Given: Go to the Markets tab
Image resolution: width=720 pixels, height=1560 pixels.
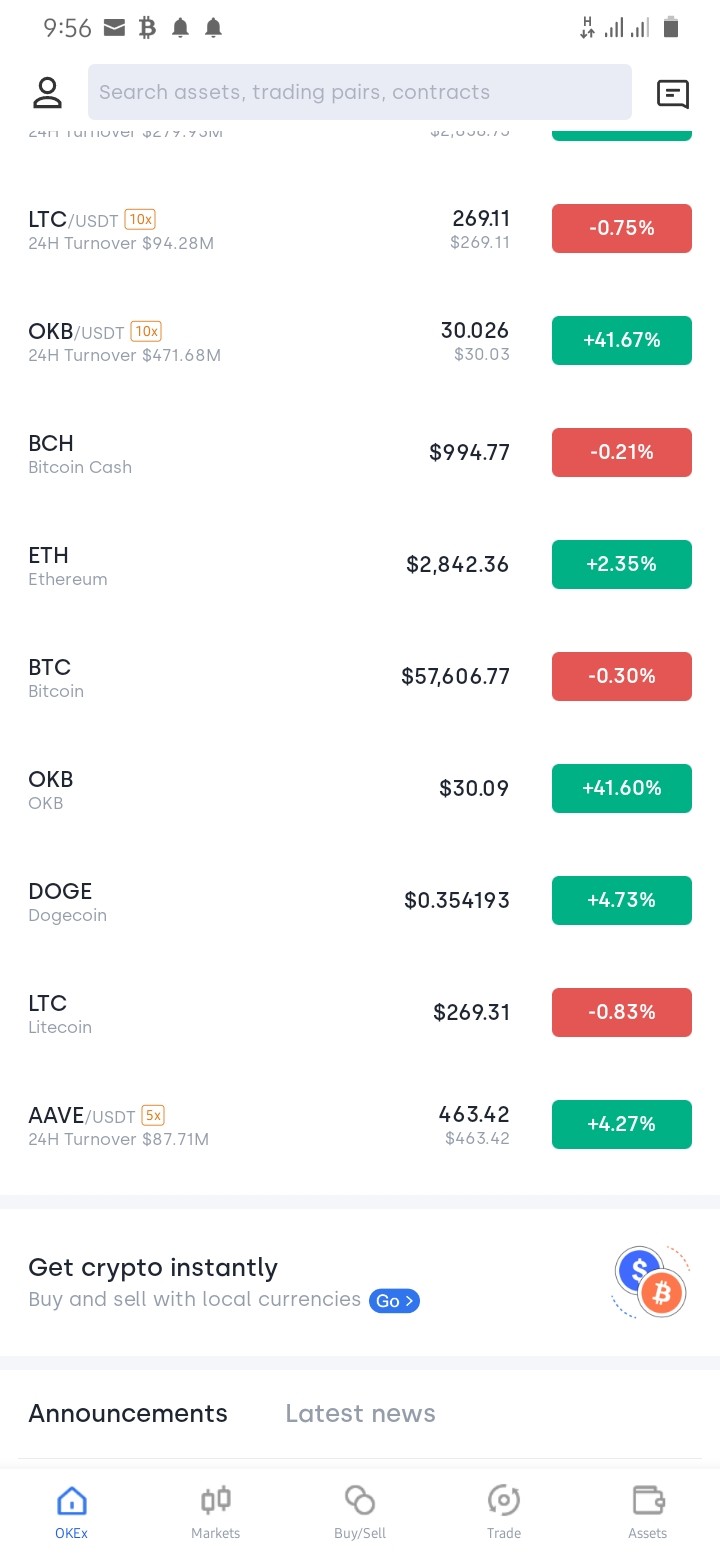Looking at the screenshot, I should [216, 1512].
